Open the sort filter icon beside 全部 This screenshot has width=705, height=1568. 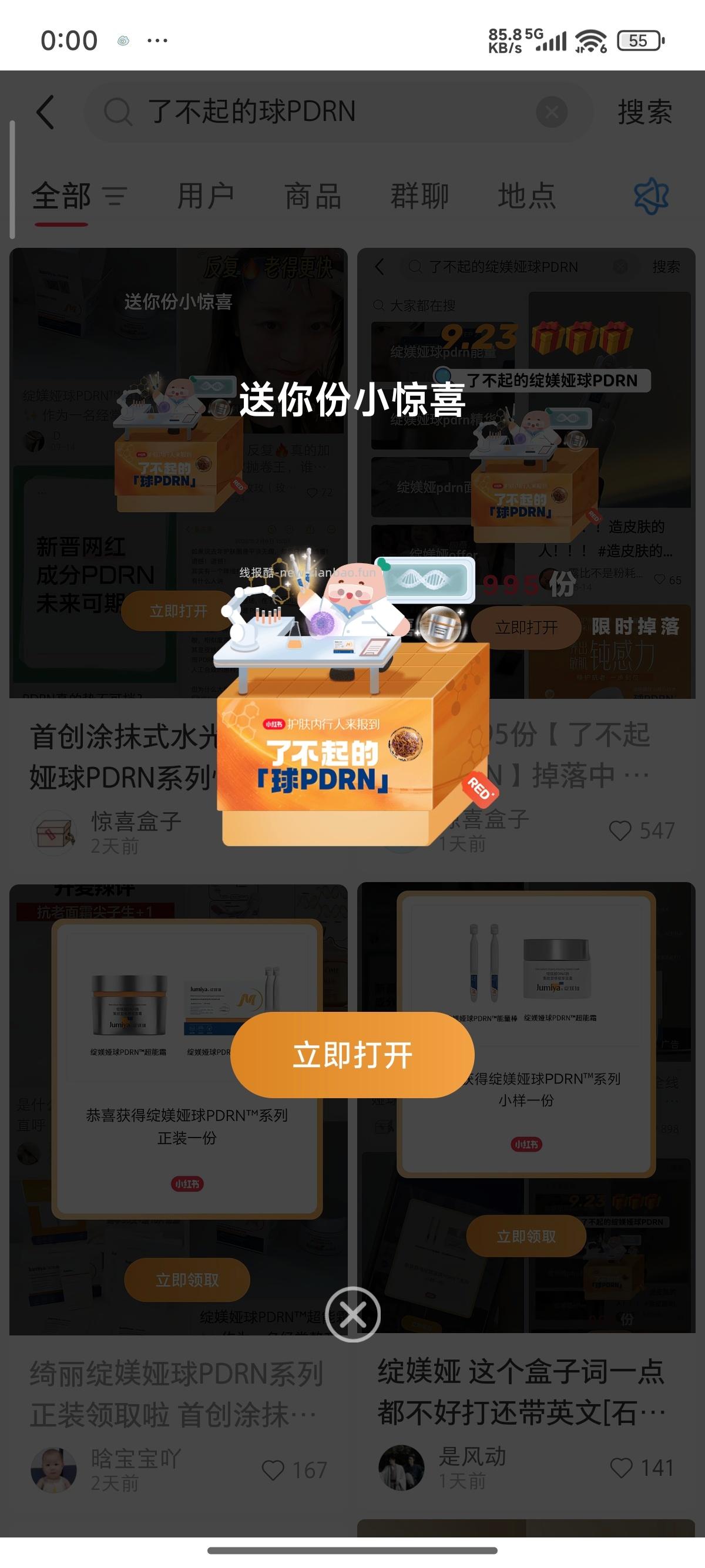tap(116, 196)
